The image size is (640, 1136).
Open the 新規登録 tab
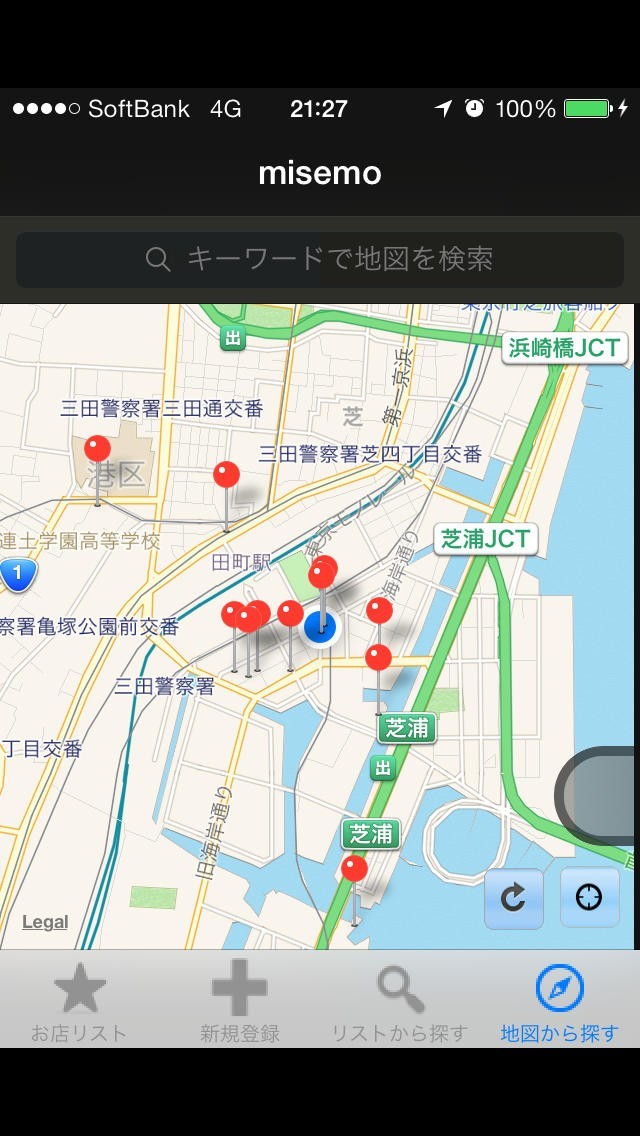239,1000
